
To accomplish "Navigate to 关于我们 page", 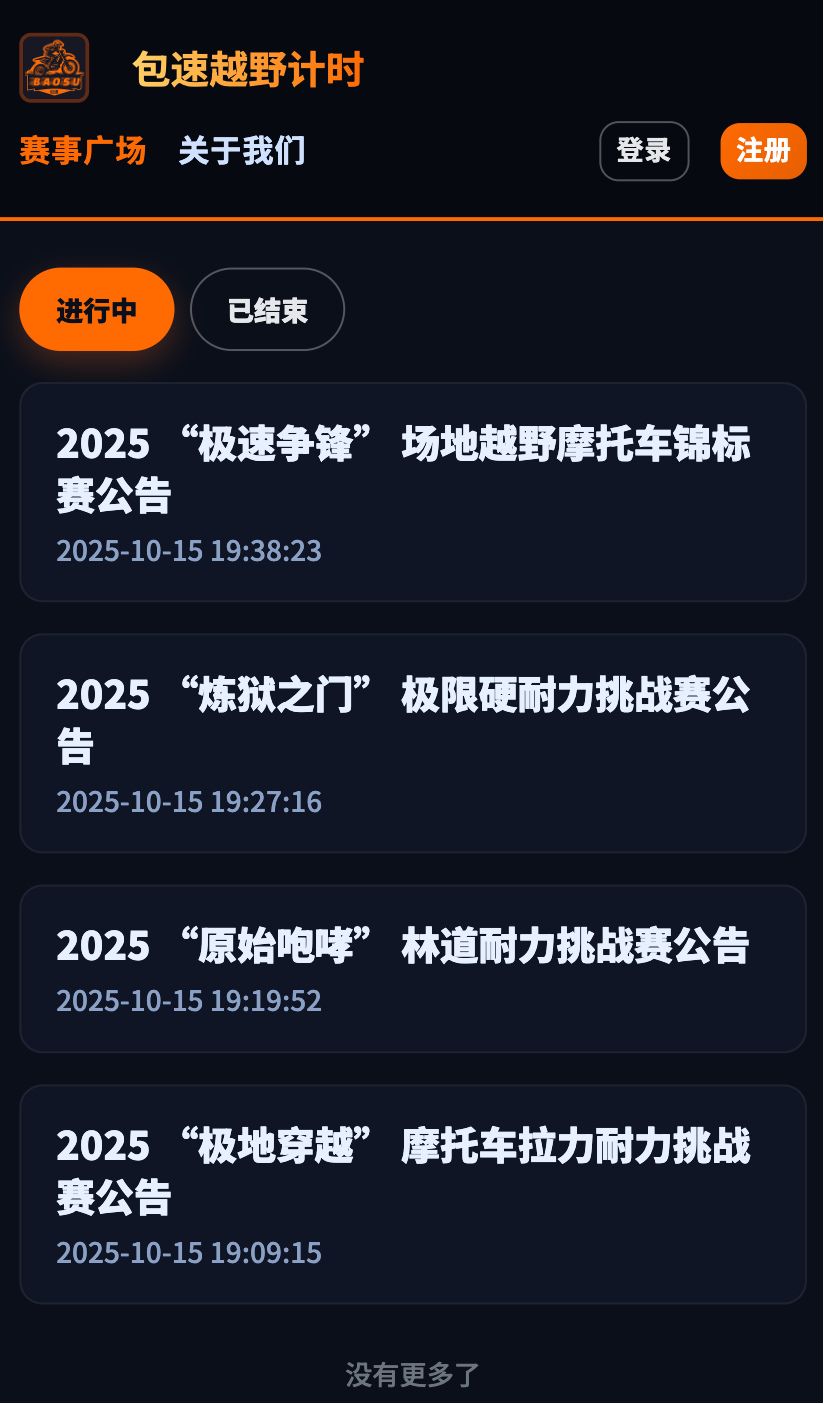I will [242, 151].
